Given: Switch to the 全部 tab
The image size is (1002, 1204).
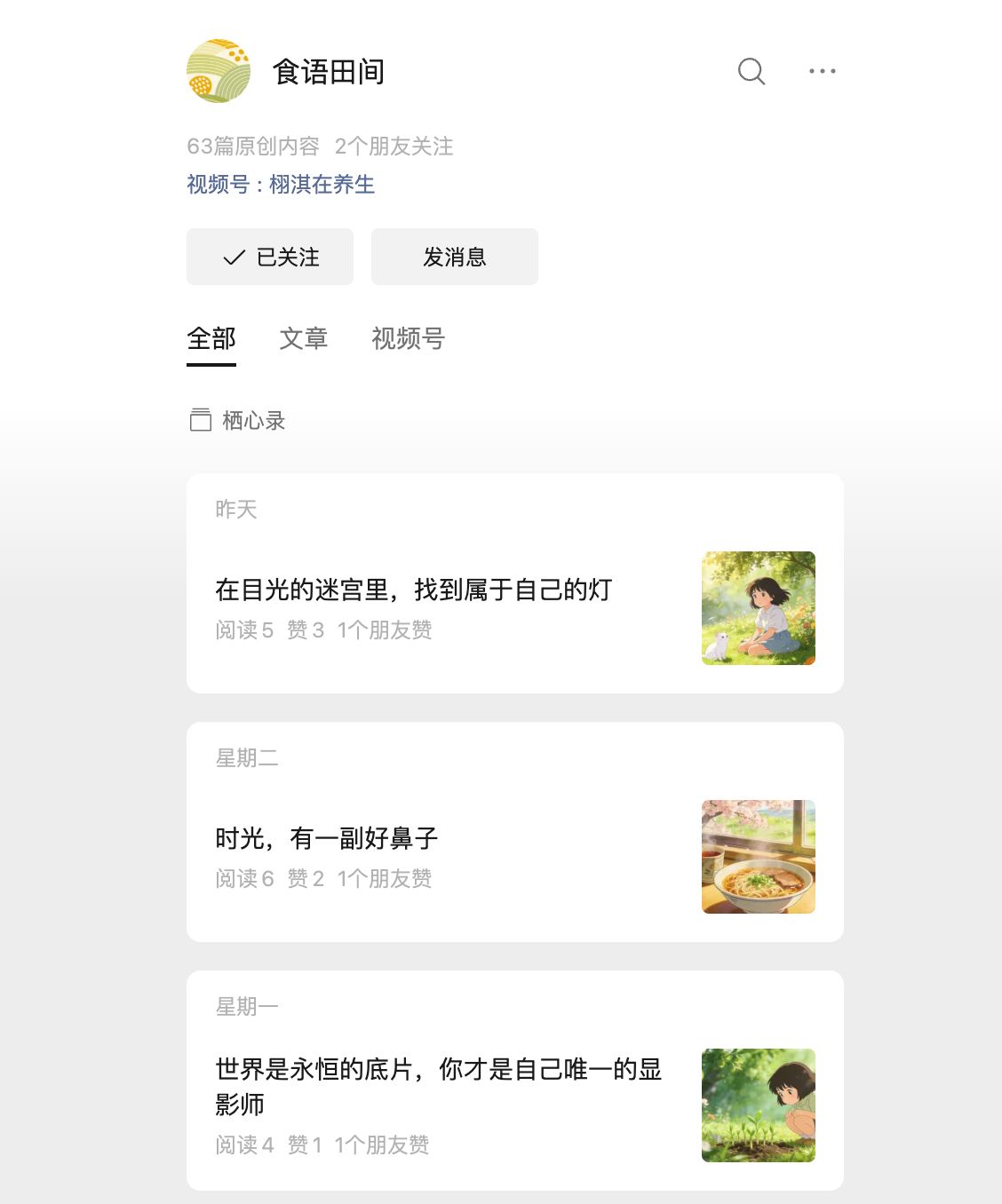Looking at the screenshot, I should [x=211, y=338].
